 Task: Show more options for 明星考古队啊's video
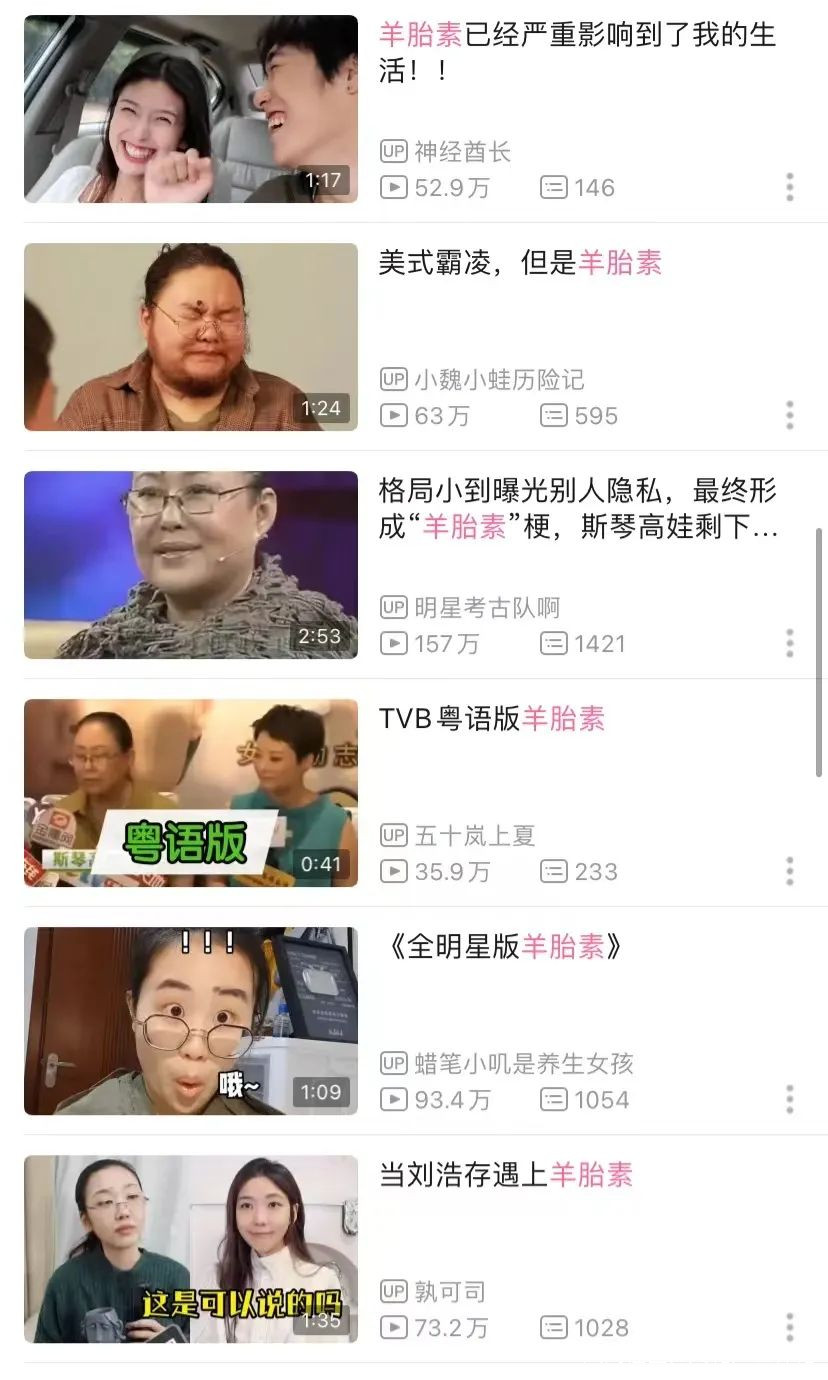pos(790,643)
